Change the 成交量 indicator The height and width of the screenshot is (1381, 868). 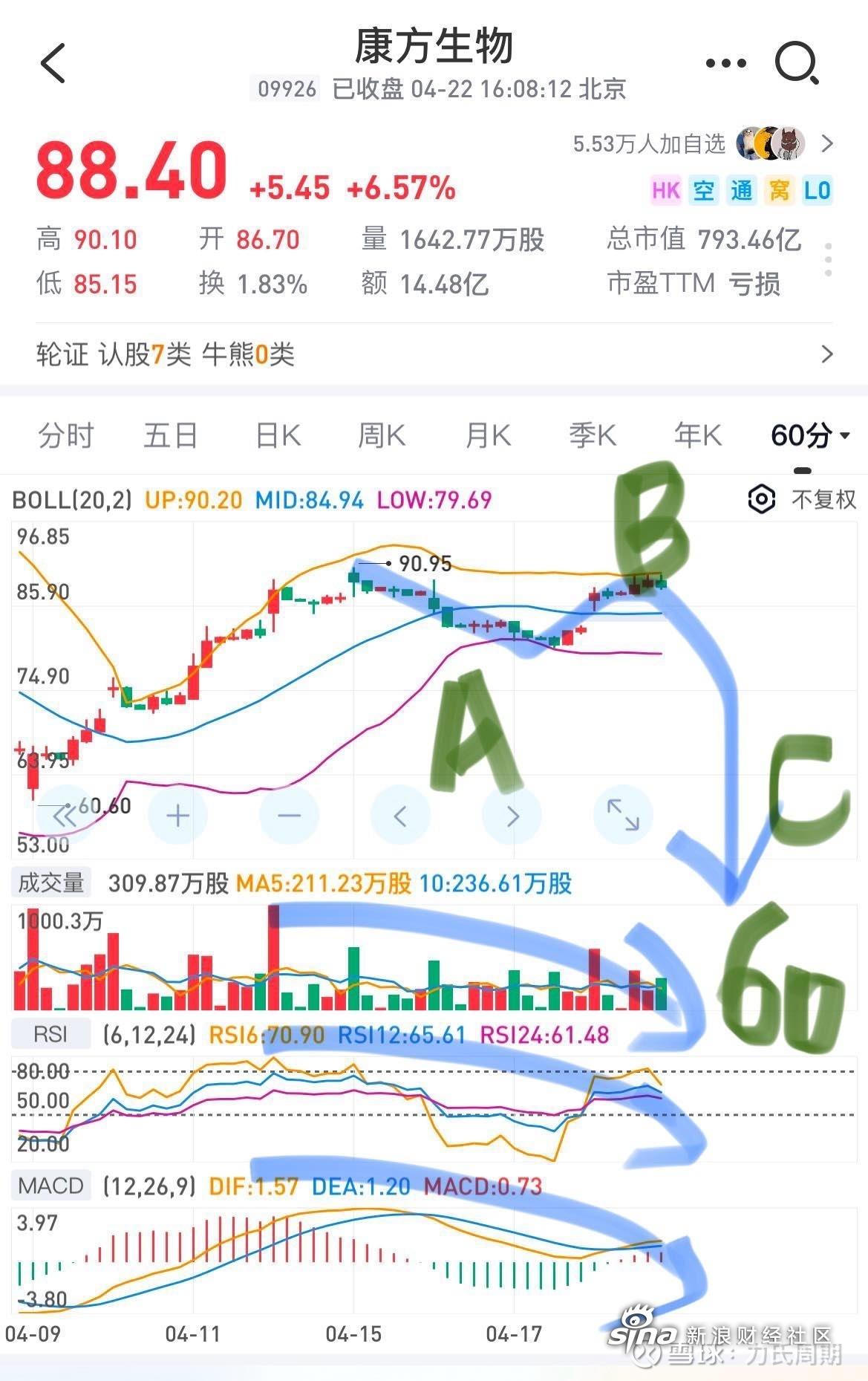(x=50, y=883)
